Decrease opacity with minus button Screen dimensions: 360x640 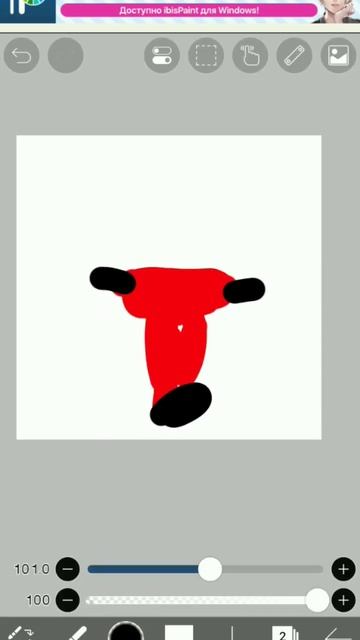tap(68, 600)
